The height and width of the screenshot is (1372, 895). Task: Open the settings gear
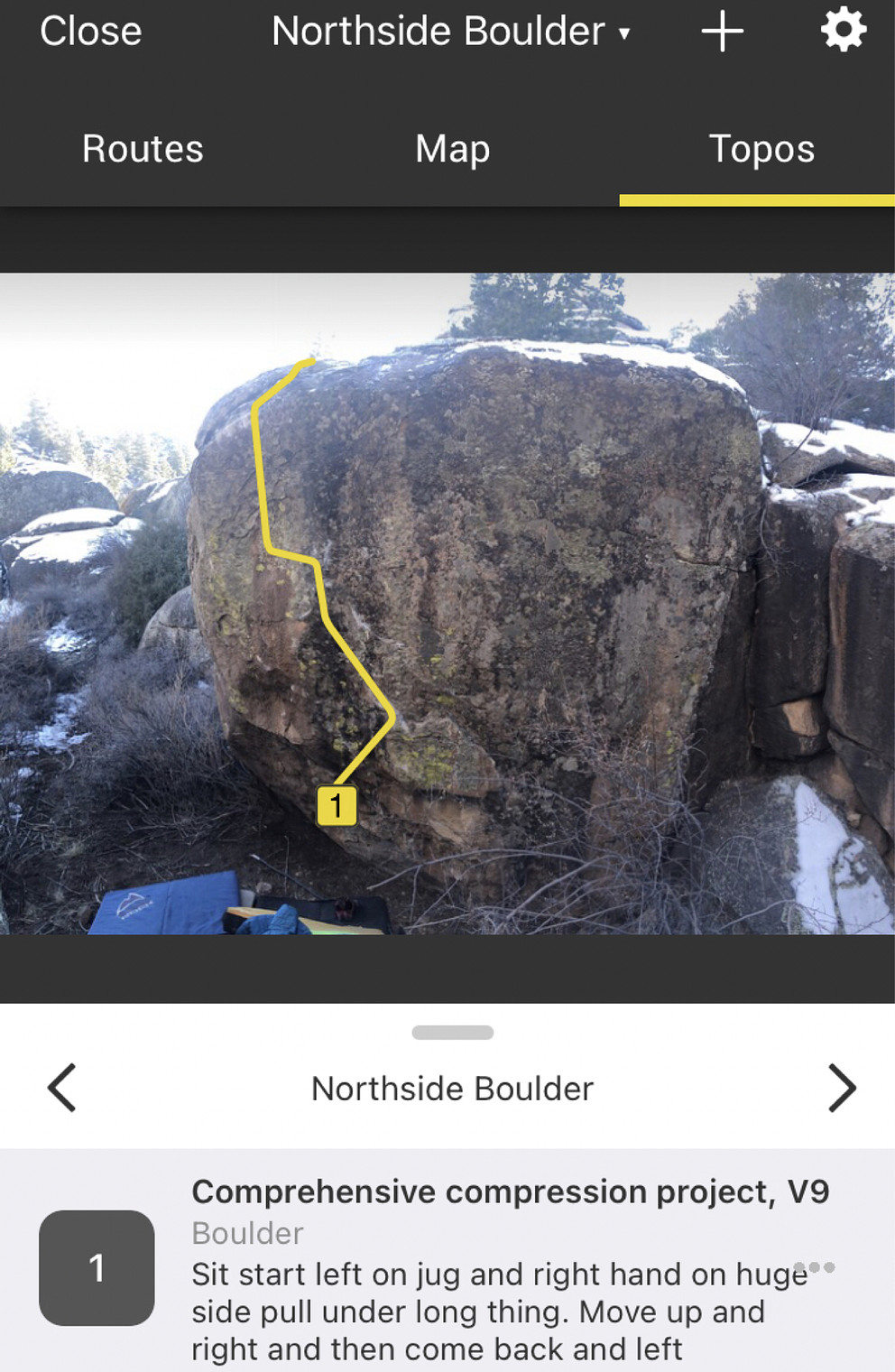coord(843,31)
